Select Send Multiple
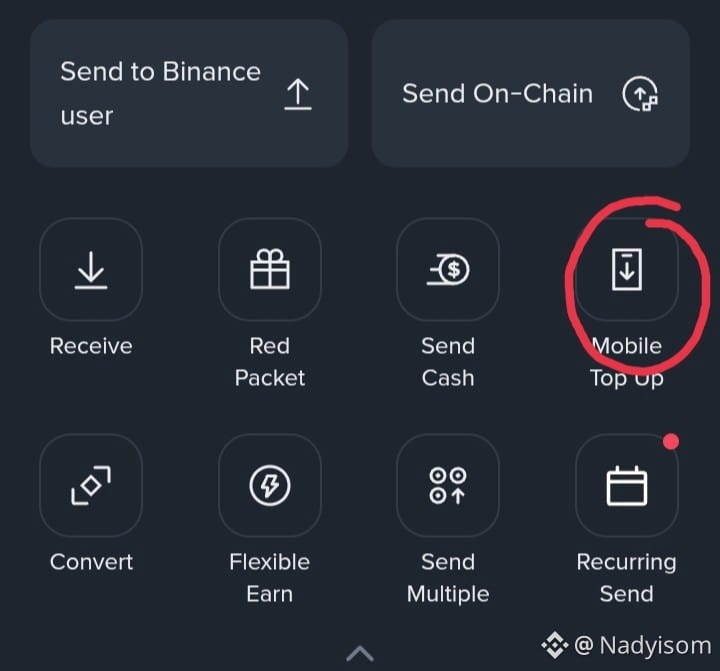720x671 pixels. pos(448,486)
